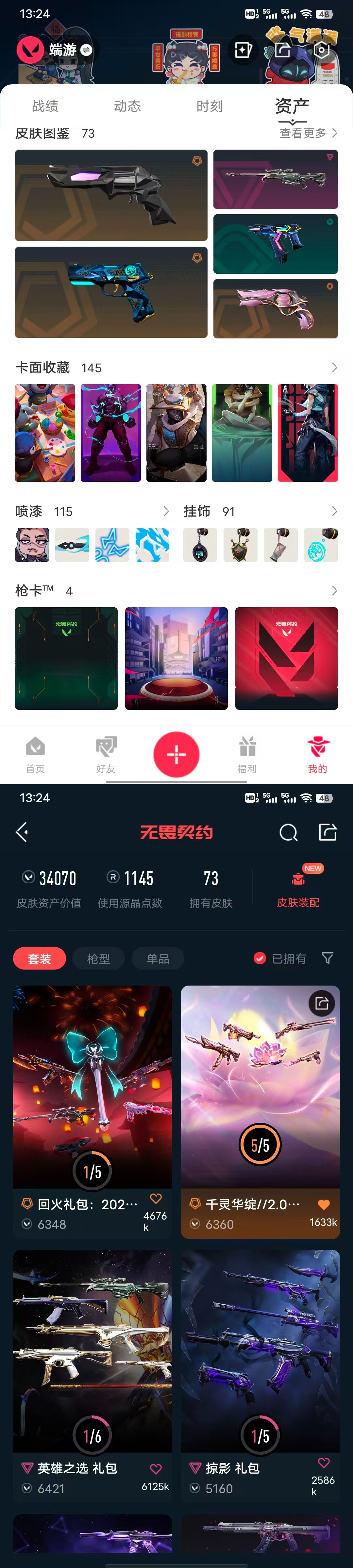This screenshot has width=353, height=1568.
Task: Tap 查看更多 for the skin gallery
Action: pos(308,133)
